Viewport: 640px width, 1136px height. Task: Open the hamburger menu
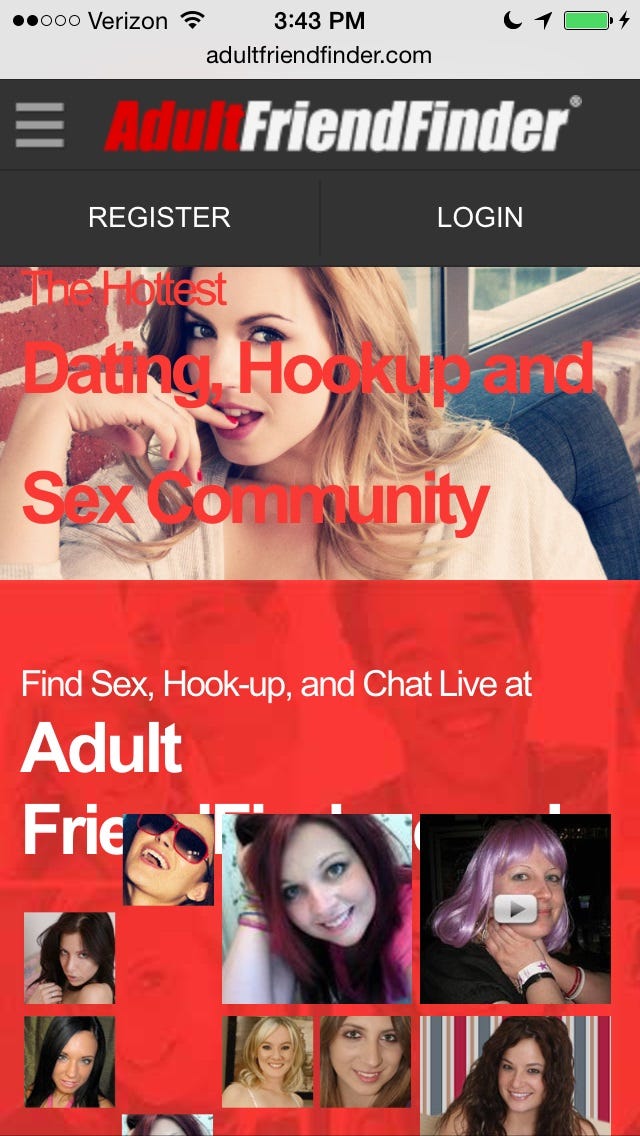[39, 125]
